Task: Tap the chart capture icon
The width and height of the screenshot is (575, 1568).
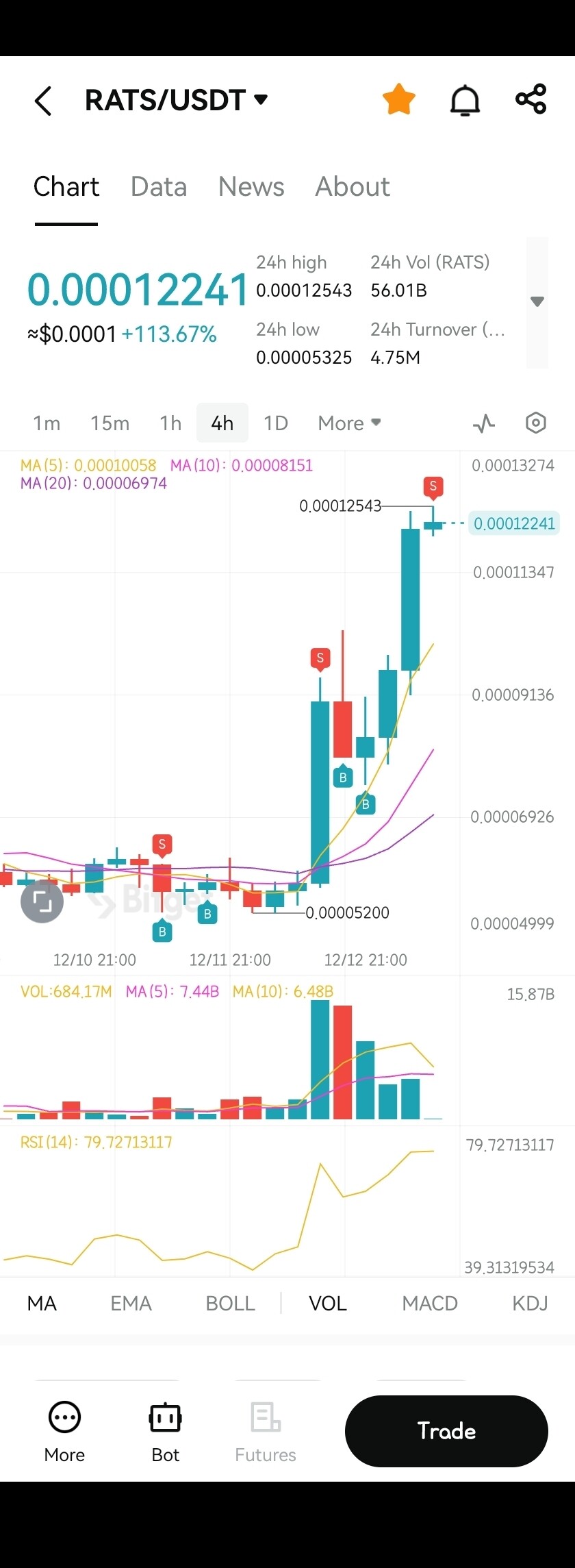Action: (42, 901)
